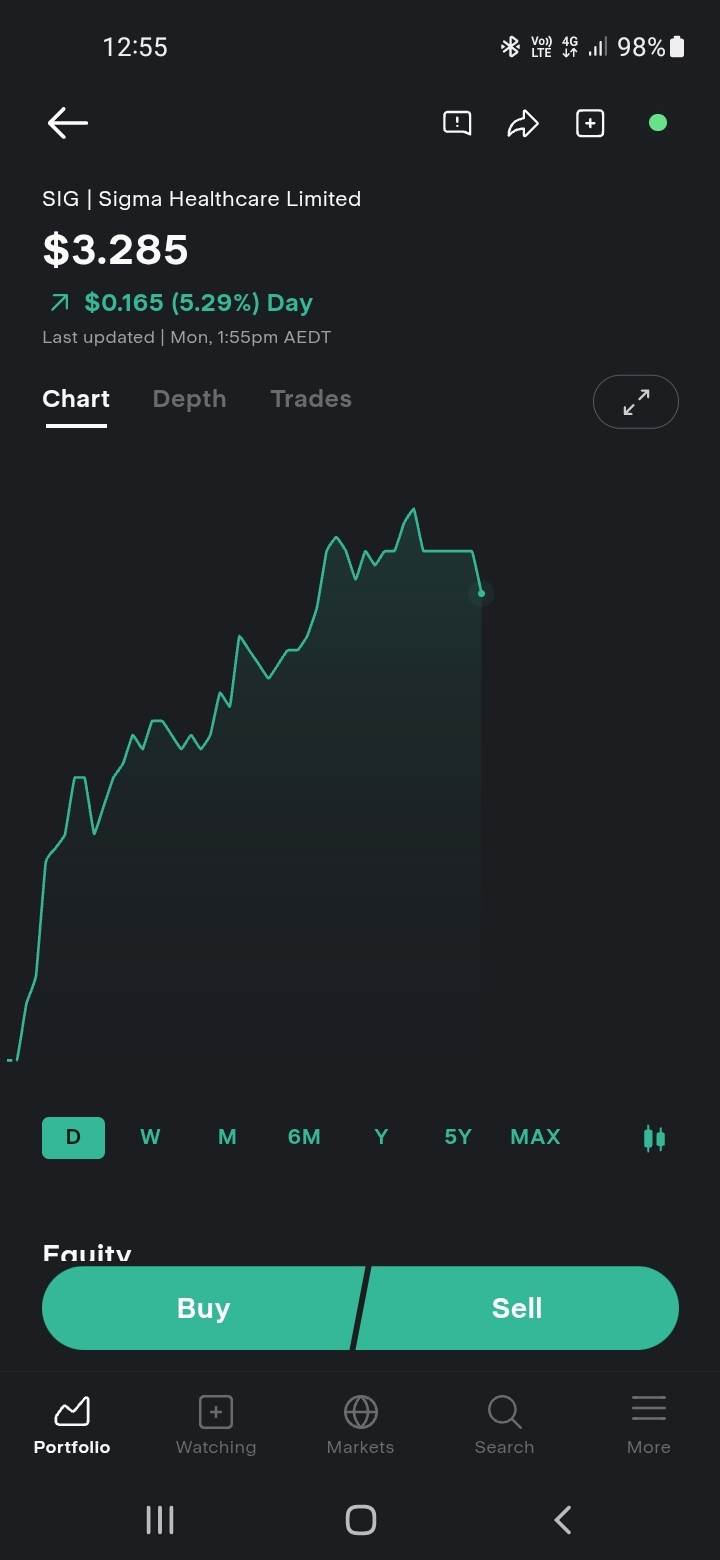
Task: Share Sigma Healthcare stock
Action: tap(523, 123)
